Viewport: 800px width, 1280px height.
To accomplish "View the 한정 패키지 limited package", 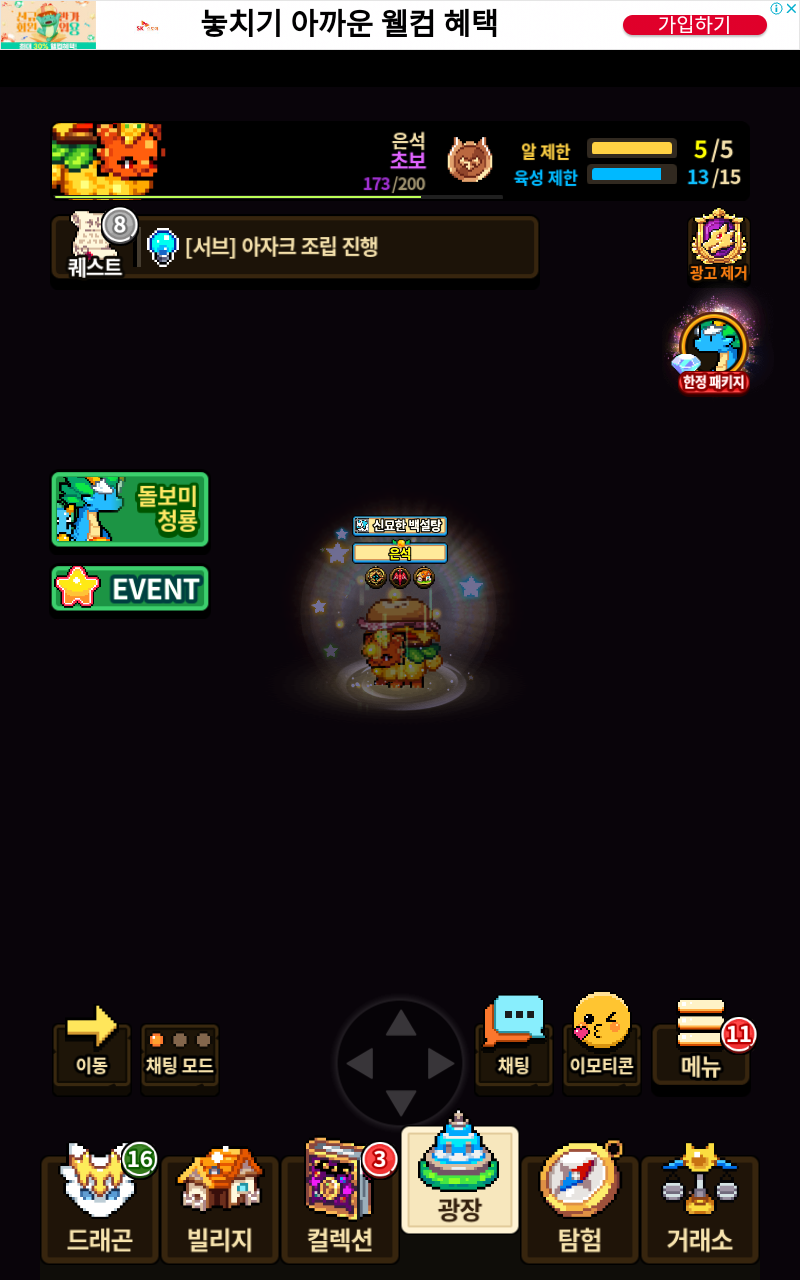I will [714, 352].
